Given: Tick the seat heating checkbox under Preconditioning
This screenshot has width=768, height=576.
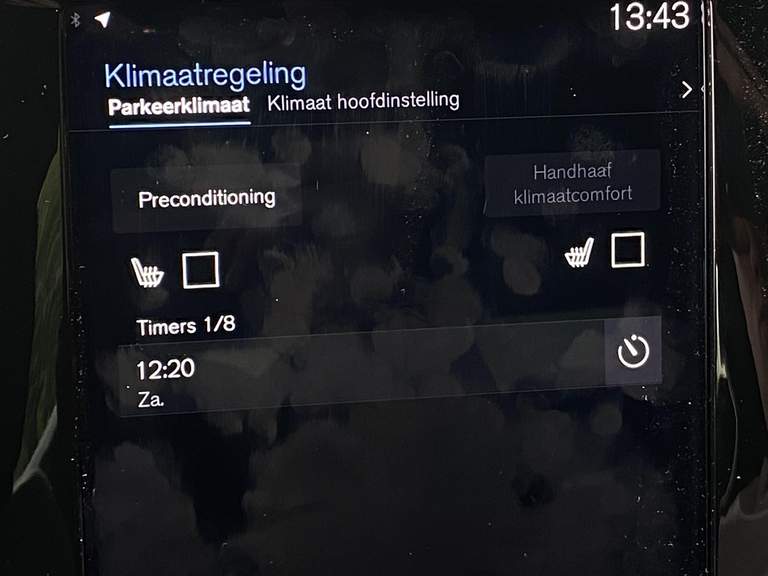Looking at the screenshot, I should coord(201,270).
